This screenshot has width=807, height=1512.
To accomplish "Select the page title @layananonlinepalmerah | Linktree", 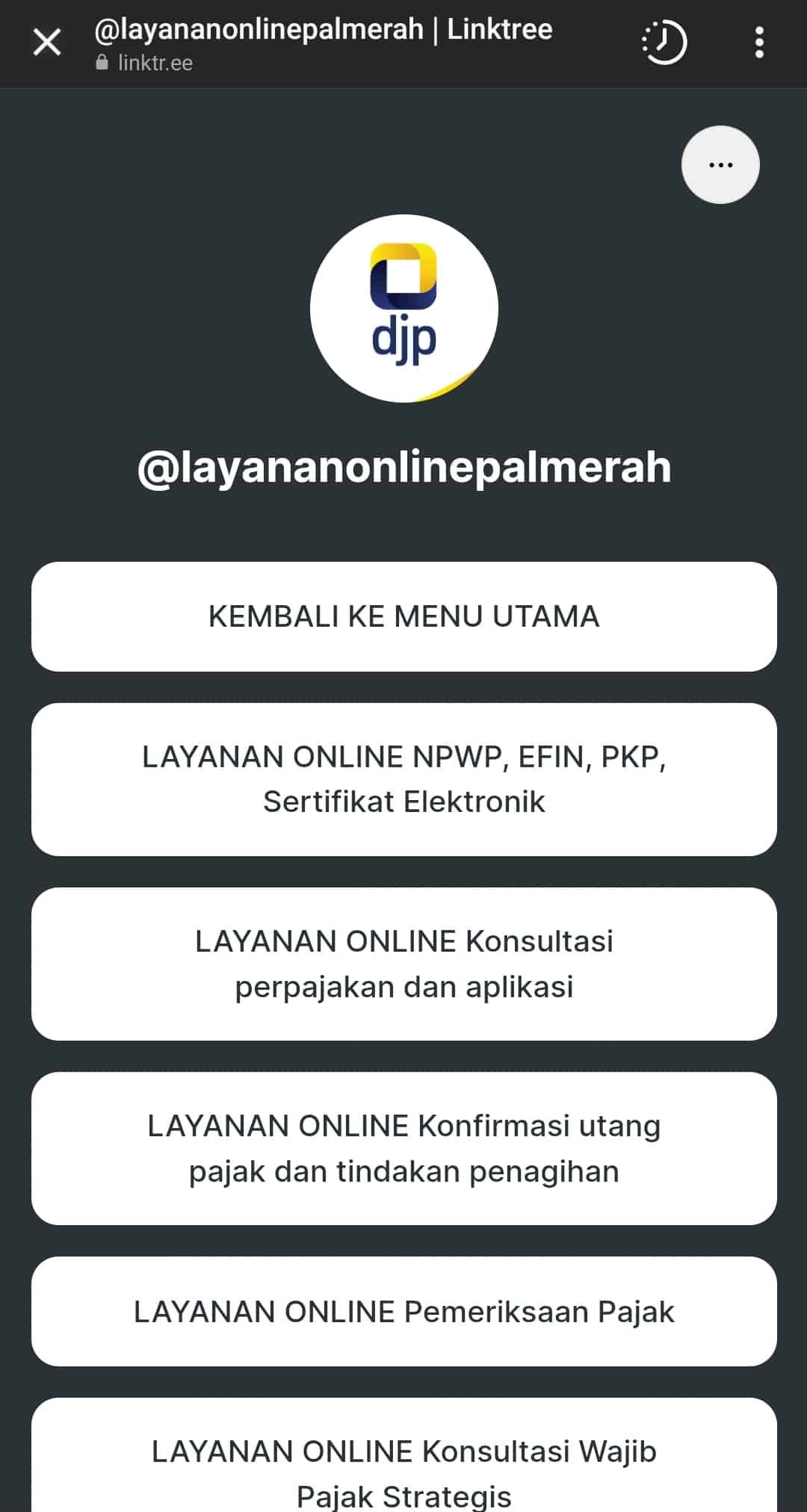I will (321, 30).
